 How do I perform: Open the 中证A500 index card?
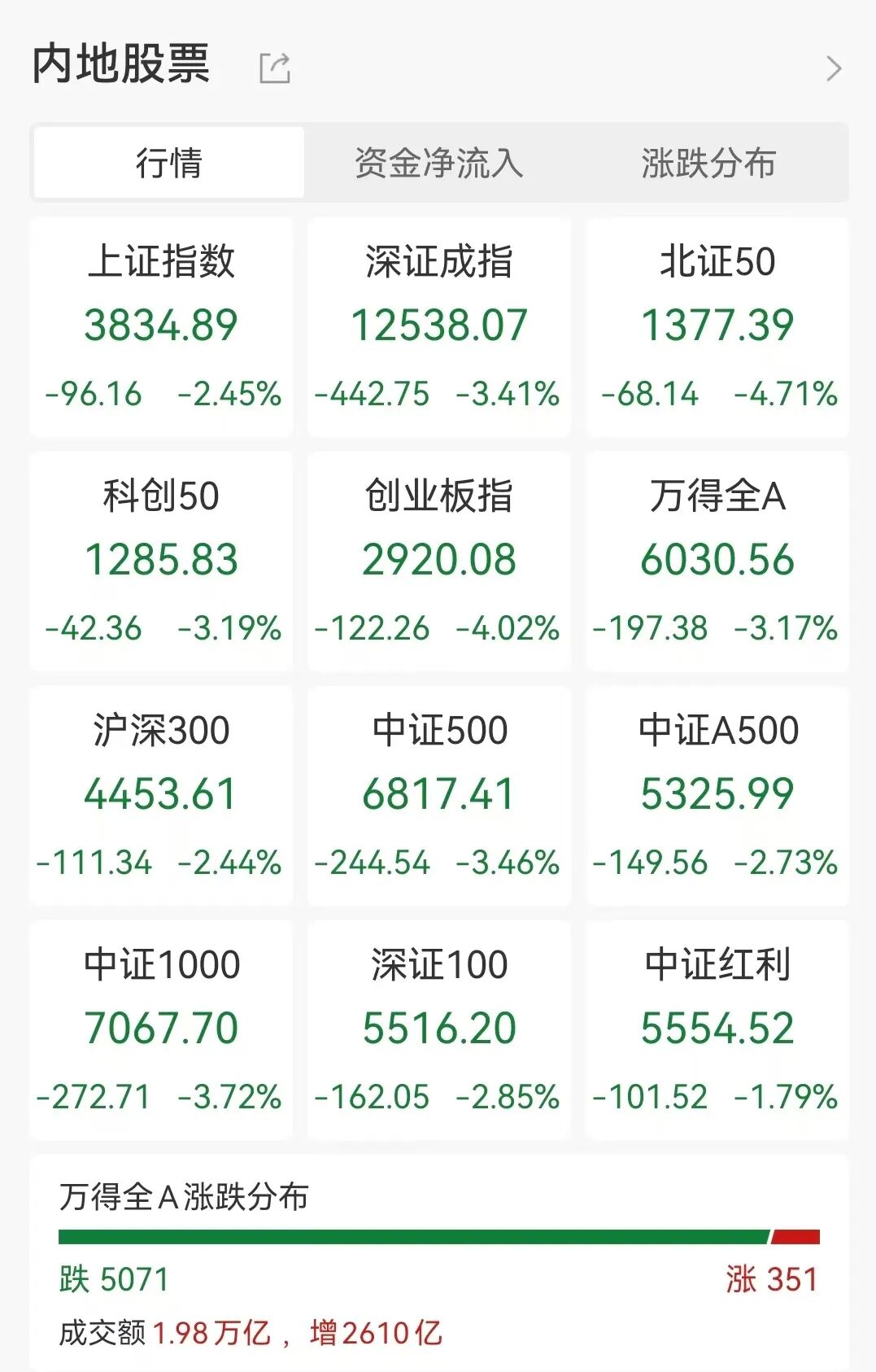[717, 795]
